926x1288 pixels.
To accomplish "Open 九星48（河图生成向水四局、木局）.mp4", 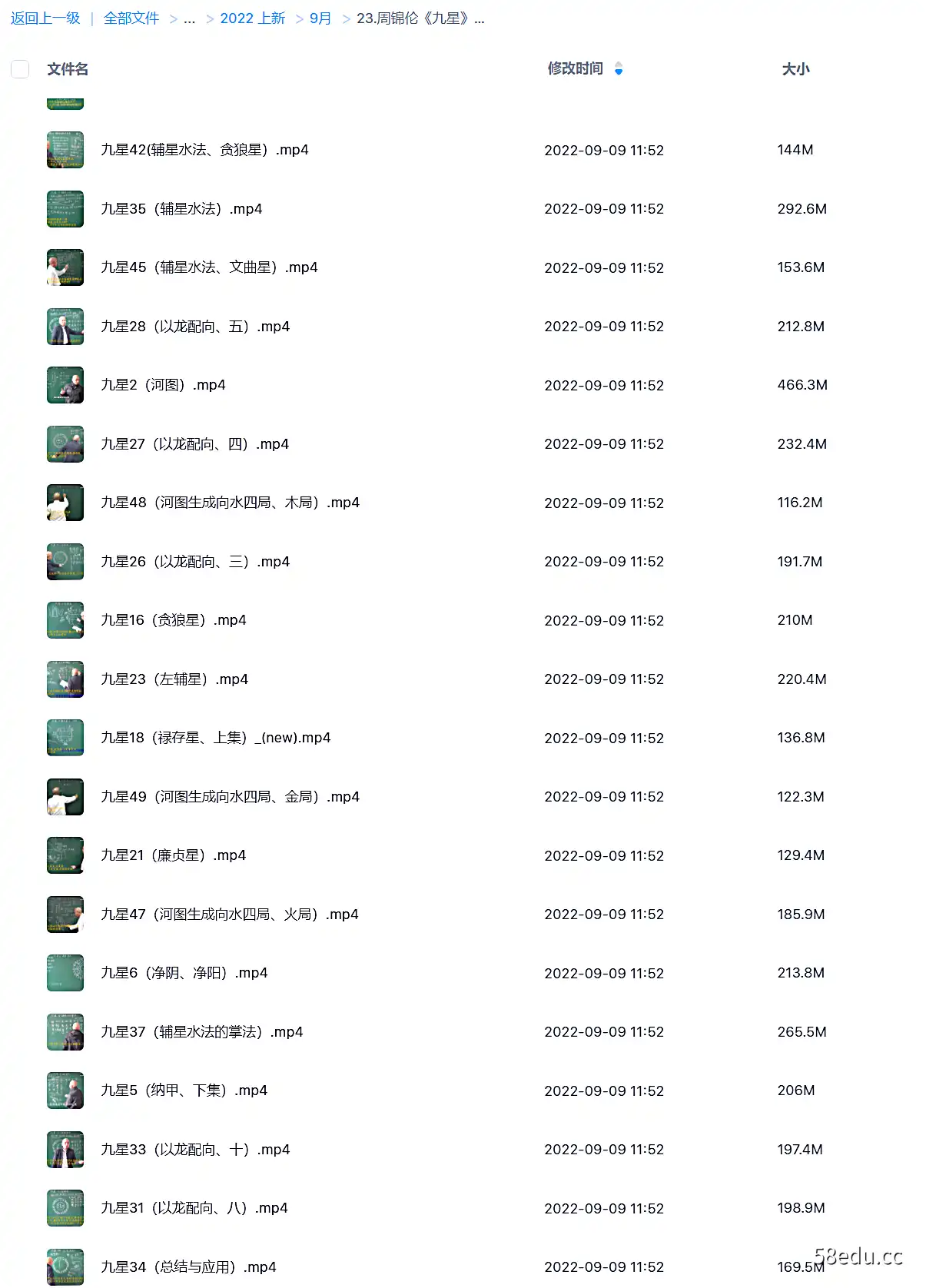I will pyautogui.click(x=230, y=503).
